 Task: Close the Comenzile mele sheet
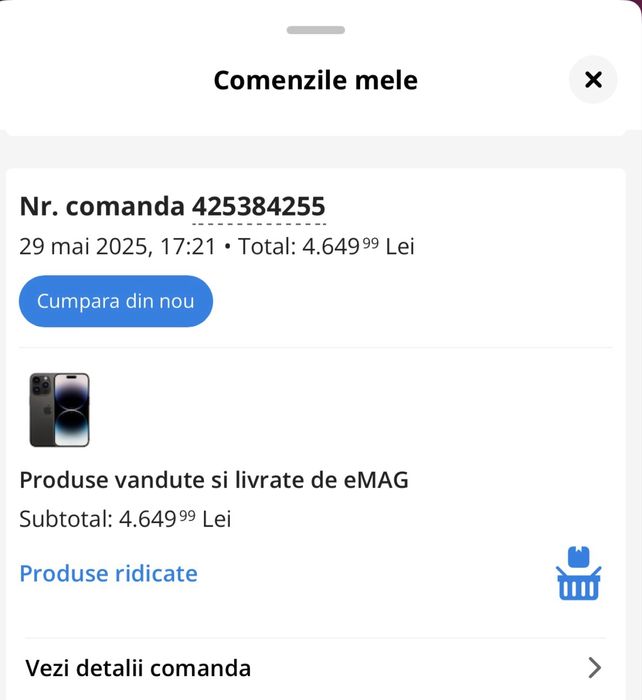[x=593, y=80]
